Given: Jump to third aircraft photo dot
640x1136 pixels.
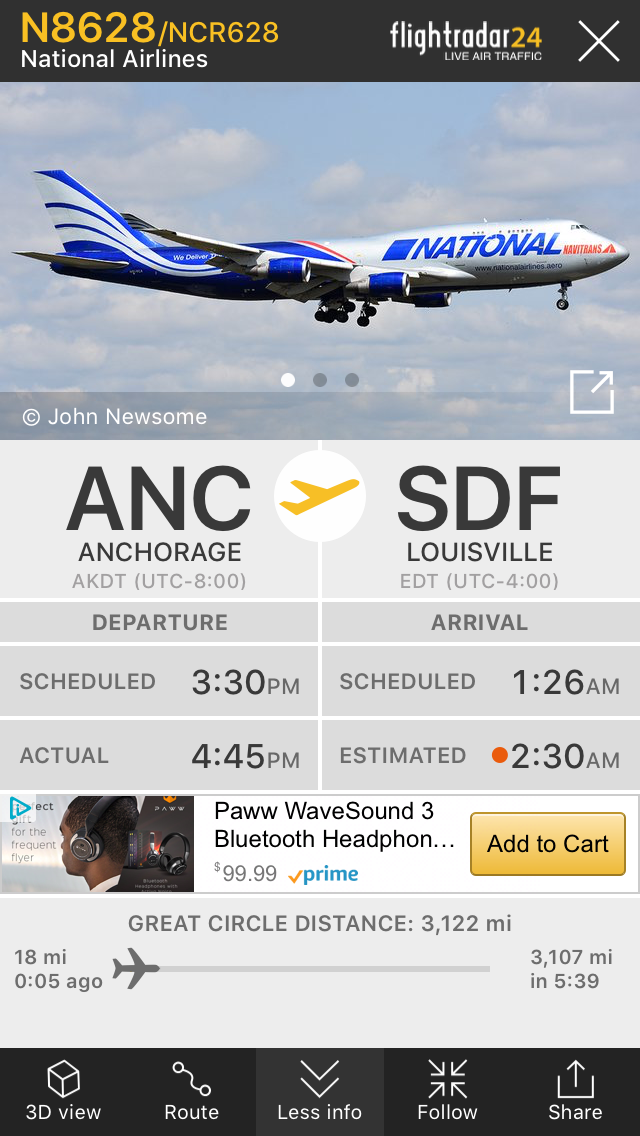Looking at the screenshot, I should point(352,380).
